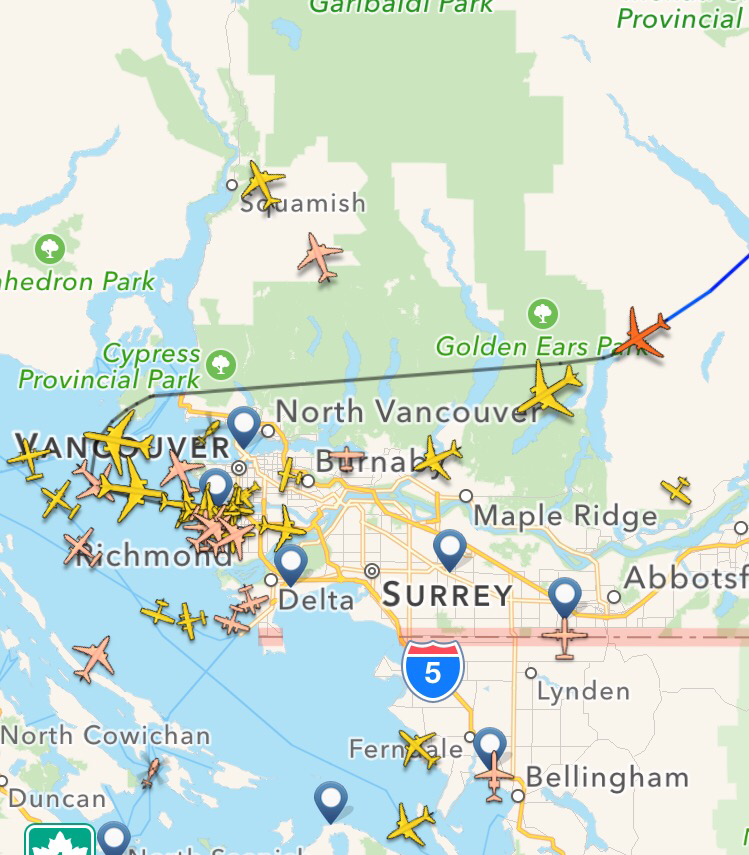Viewport: 749px width, 855px height.
Task: Tap the yellow plane over Squamish
Action: pyautogui.click(x=263, y=182)
